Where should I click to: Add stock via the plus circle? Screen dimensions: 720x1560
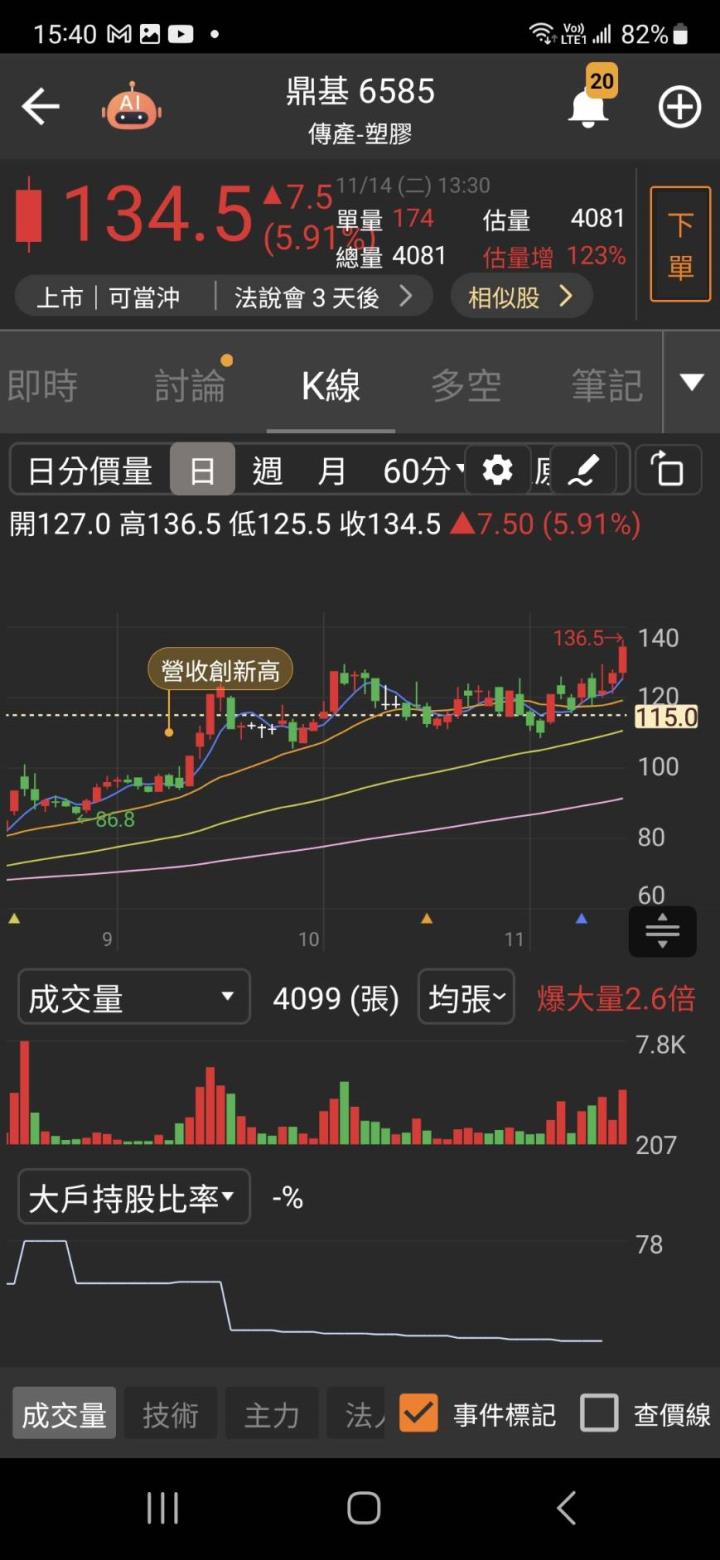[x=679, y=106]
